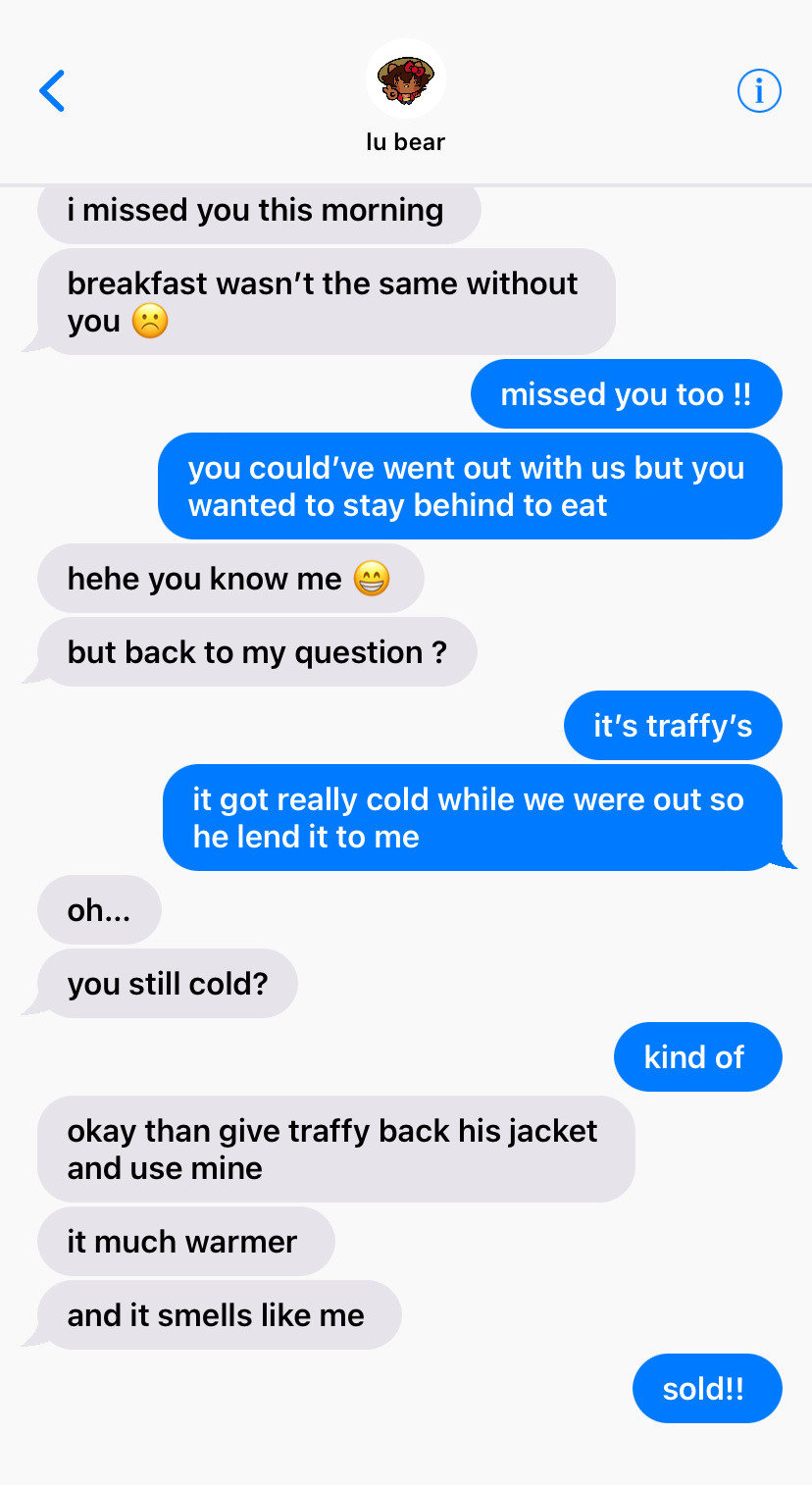Open lu bear's contact avatar

pyautogui.click(x=405, y=80)
